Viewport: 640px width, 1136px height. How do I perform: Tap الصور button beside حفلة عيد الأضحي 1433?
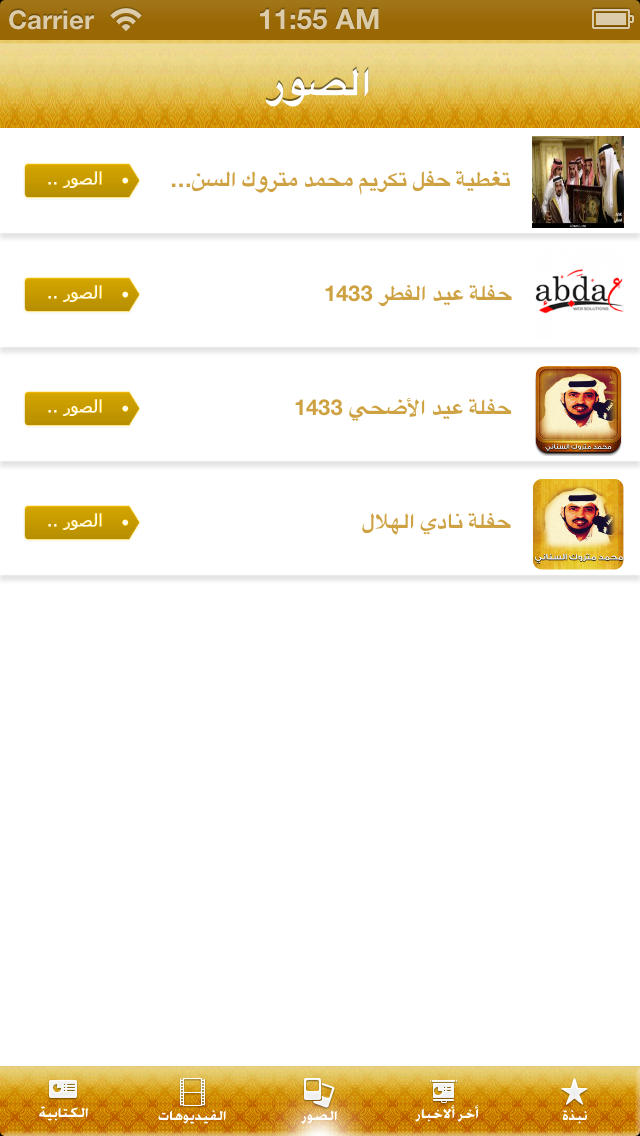coord(81,408)
